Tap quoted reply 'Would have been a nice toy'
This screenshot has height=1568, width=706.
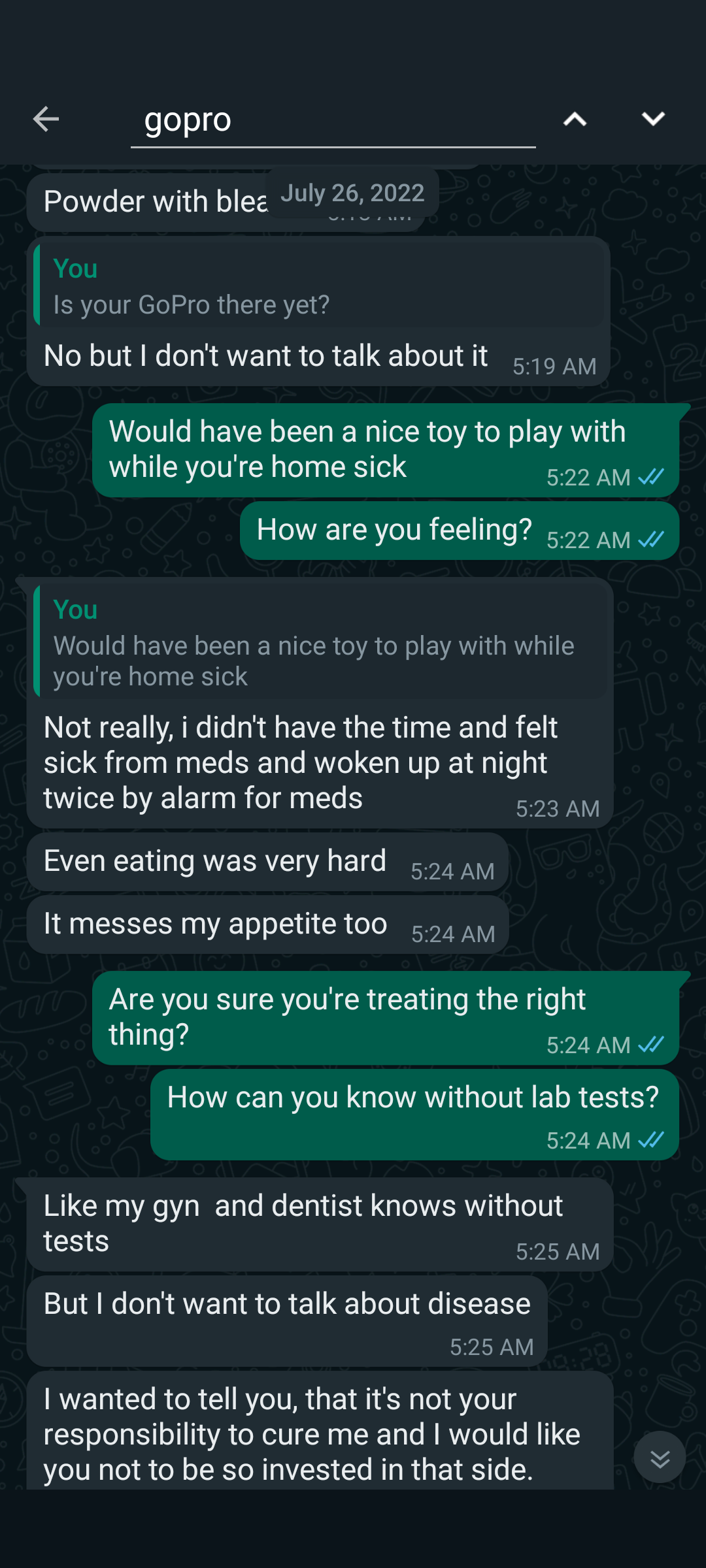coord(319,643)
